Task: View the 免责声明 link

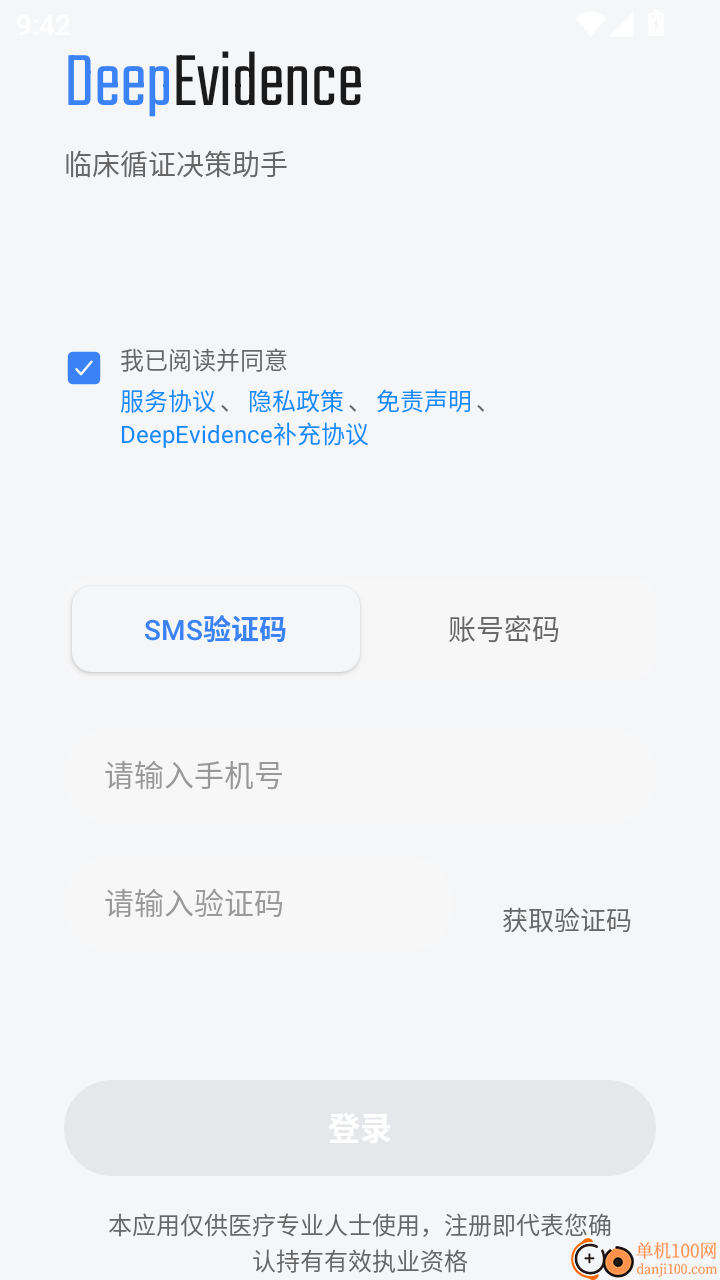Action: point(424,402)
